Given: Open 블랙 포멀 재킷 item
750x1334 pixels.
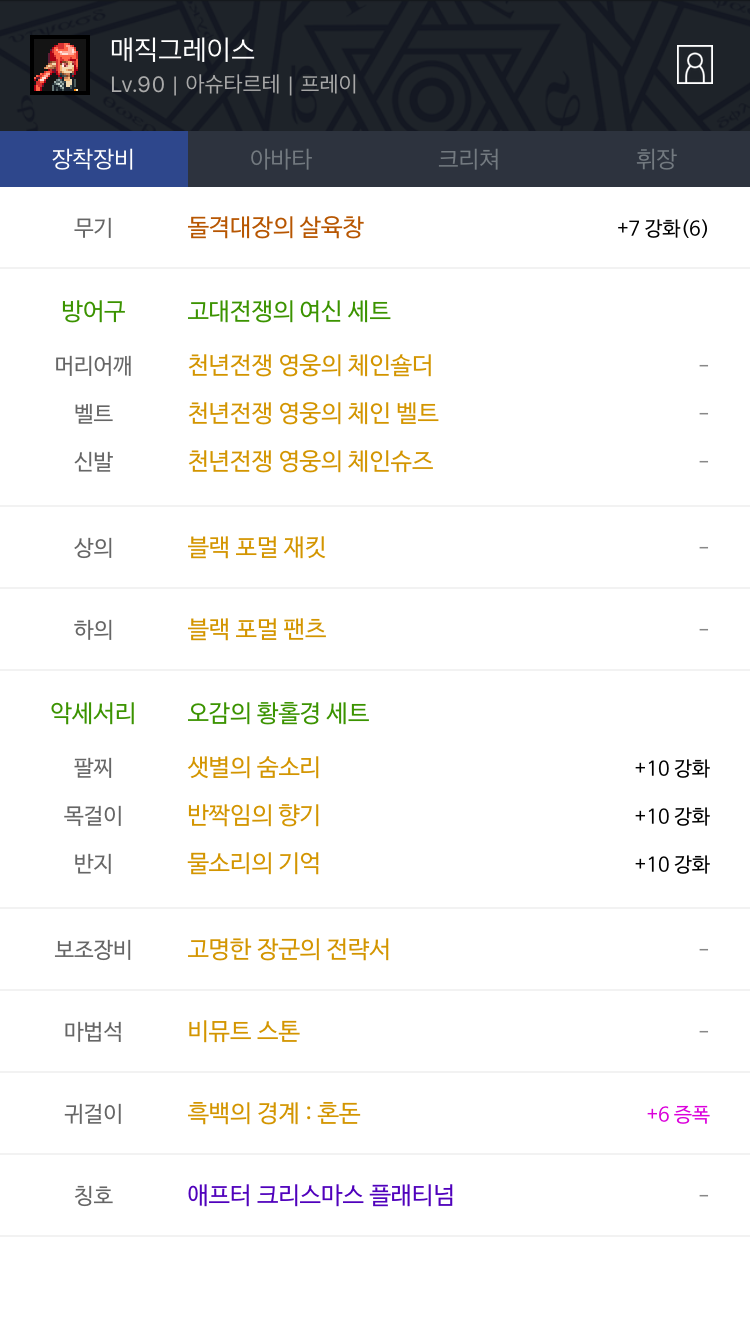Looking at the screenshot, I should (x=257, y=547).
